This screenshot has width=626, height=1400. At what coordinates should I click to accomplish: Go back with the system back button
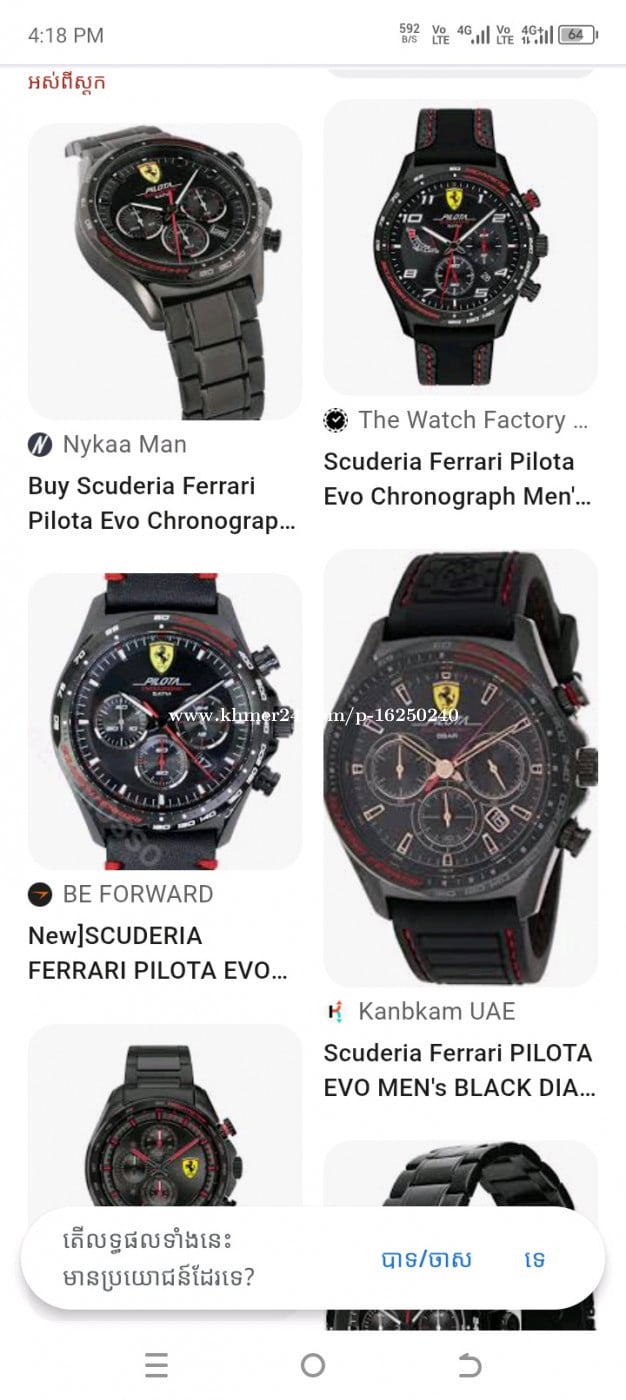469,1365
